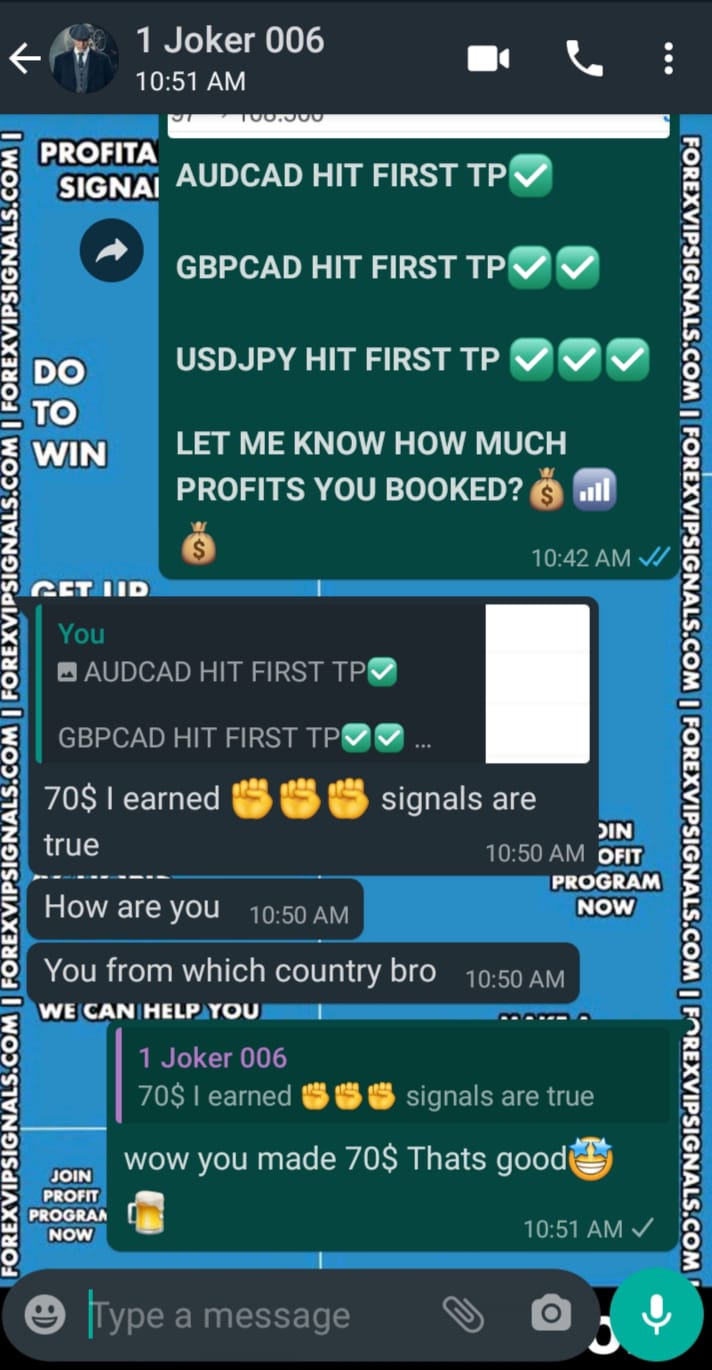Start a video call with 1 Joker 006
This screenshot has width=712, height=1370.
click(489, 59)
